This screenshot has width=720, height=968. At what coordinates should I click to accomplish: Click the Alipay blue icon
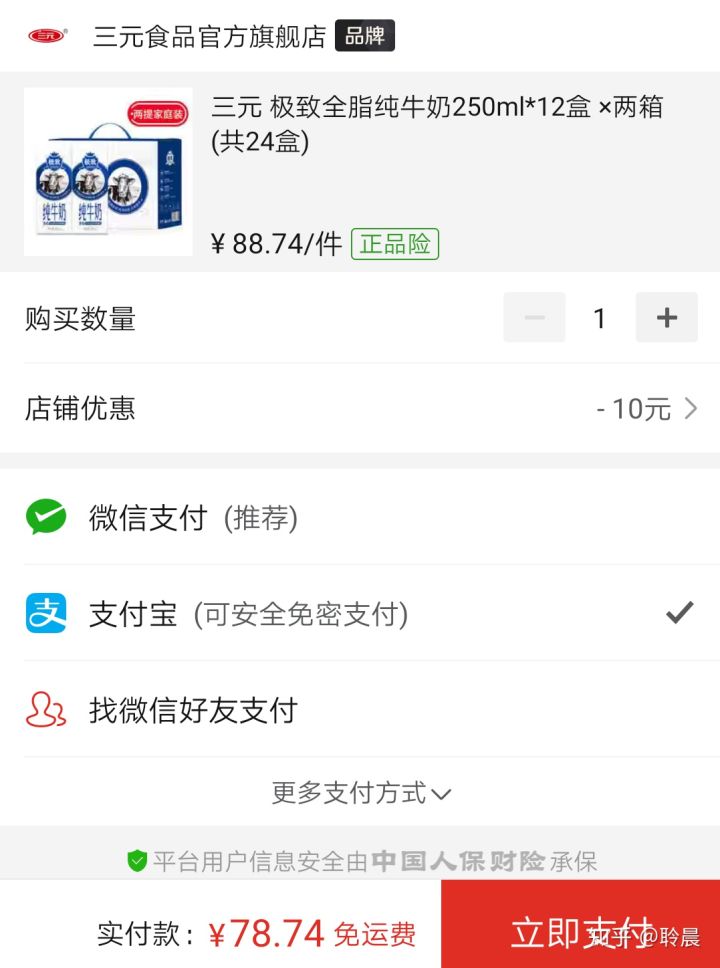[x=41, y=614]
